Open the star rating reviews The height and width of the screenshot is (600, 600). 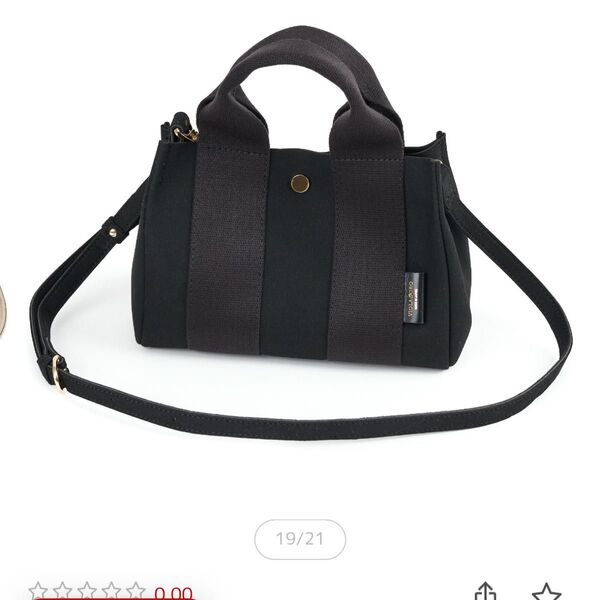88,592
